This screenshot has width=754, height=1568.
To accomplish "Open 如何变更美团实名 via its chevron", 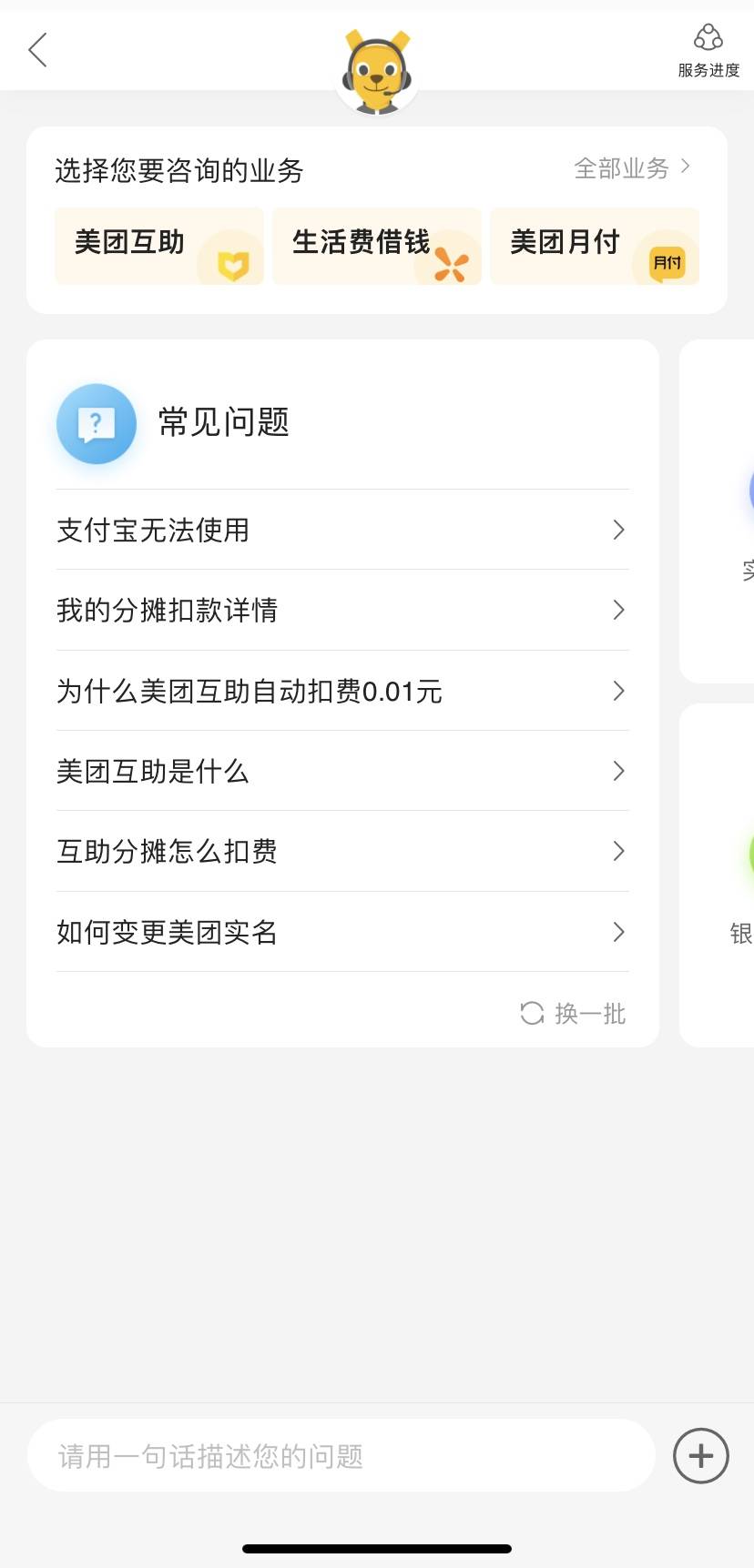I will pos(618,932).
